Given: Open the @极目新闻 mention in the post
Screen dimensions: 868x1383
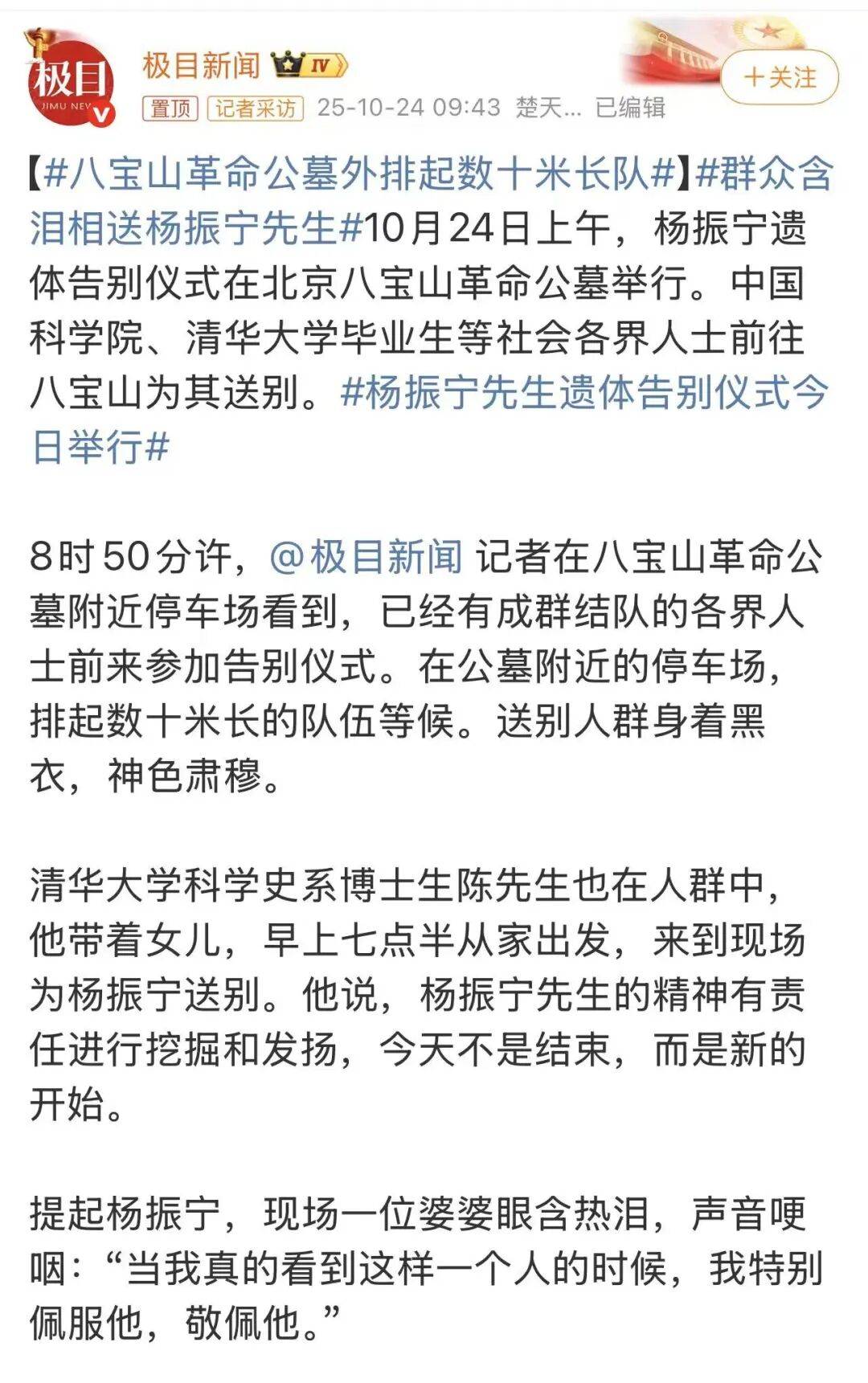Looking at the screenshot, I should point(366,557).
